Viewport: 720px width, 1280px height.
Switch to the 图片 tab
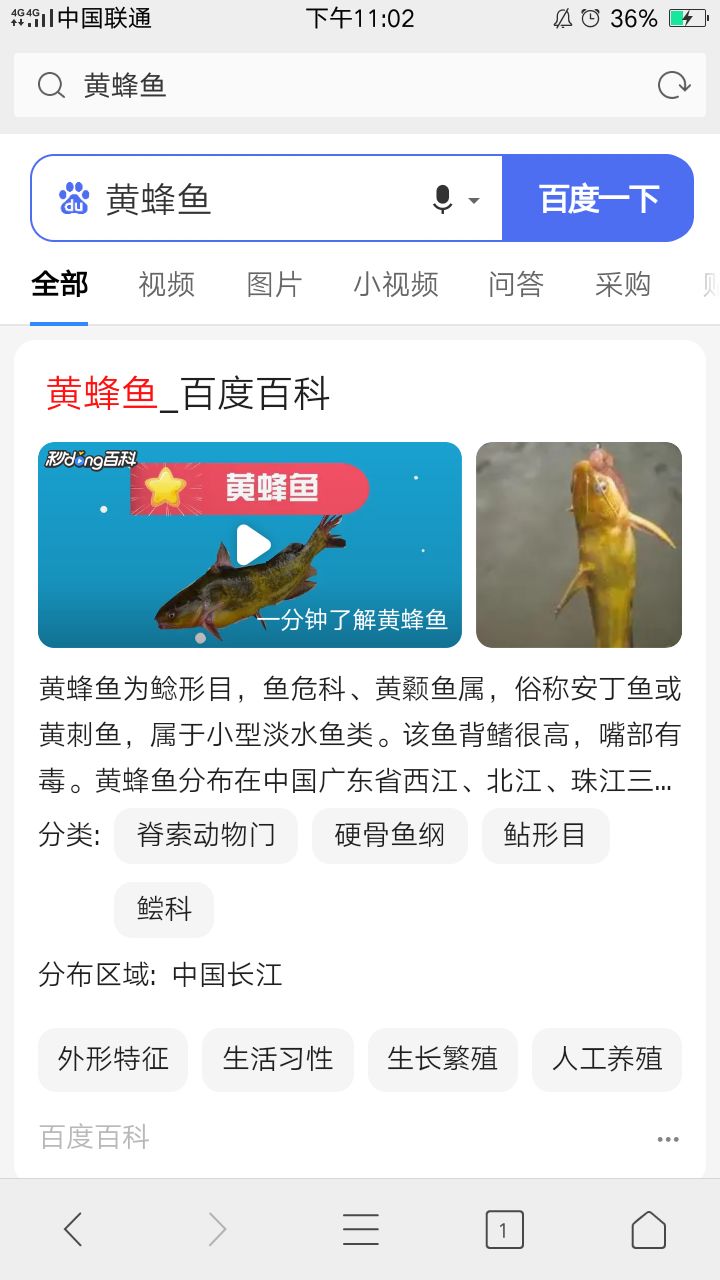point(273,285)
